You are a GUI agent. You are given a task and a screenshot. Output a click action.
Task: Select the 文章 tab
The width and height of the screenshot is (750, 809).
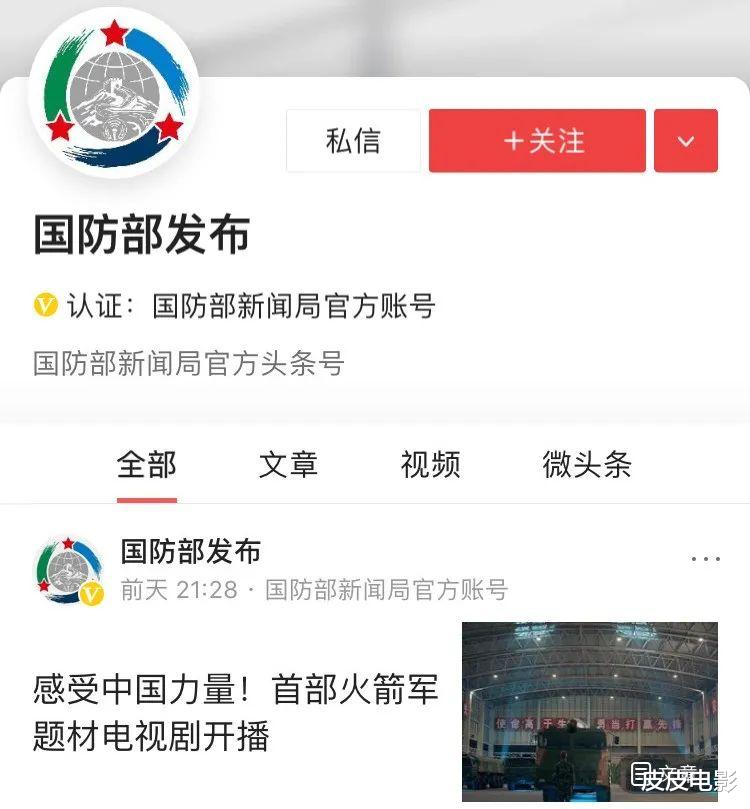pyautogui.click(x=290, y=466)
